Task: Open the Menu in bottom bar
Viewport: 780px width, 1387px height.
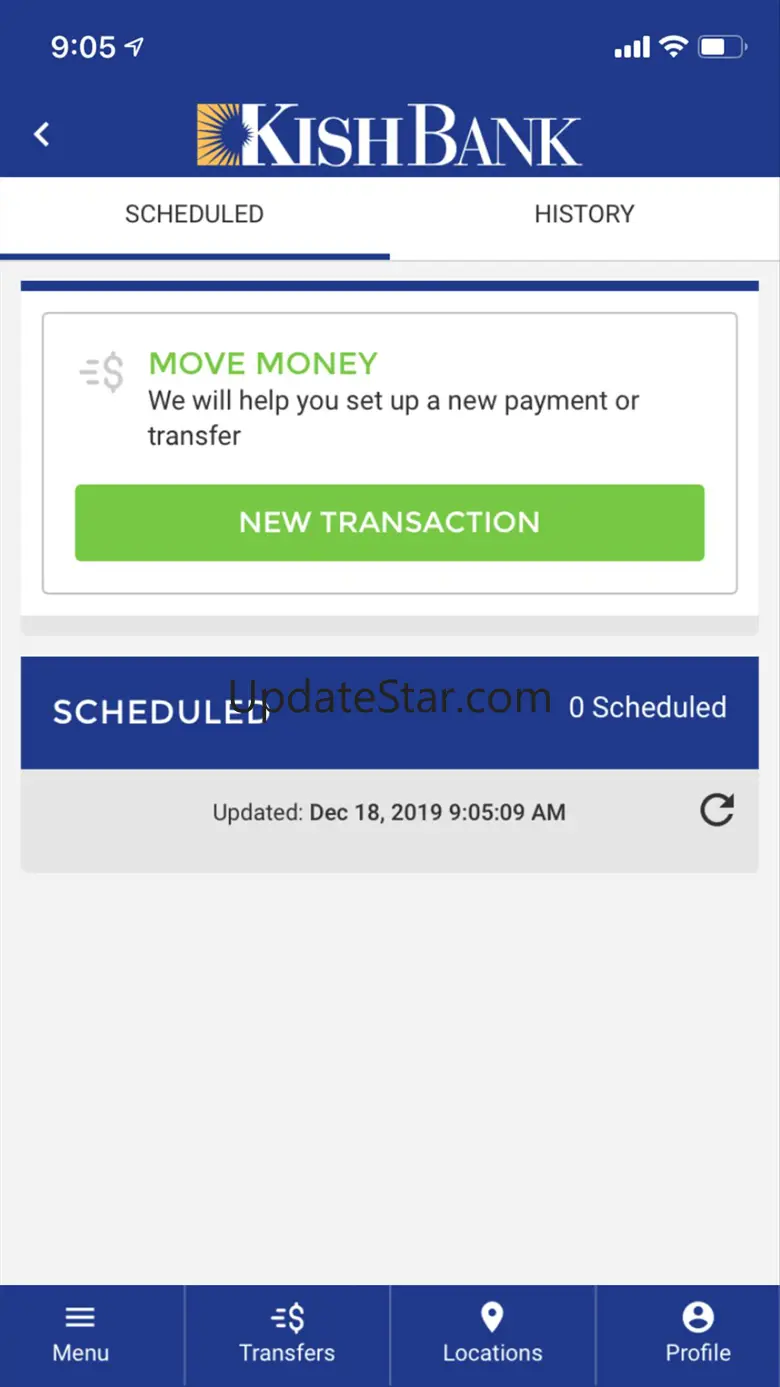Action: 81,1335
